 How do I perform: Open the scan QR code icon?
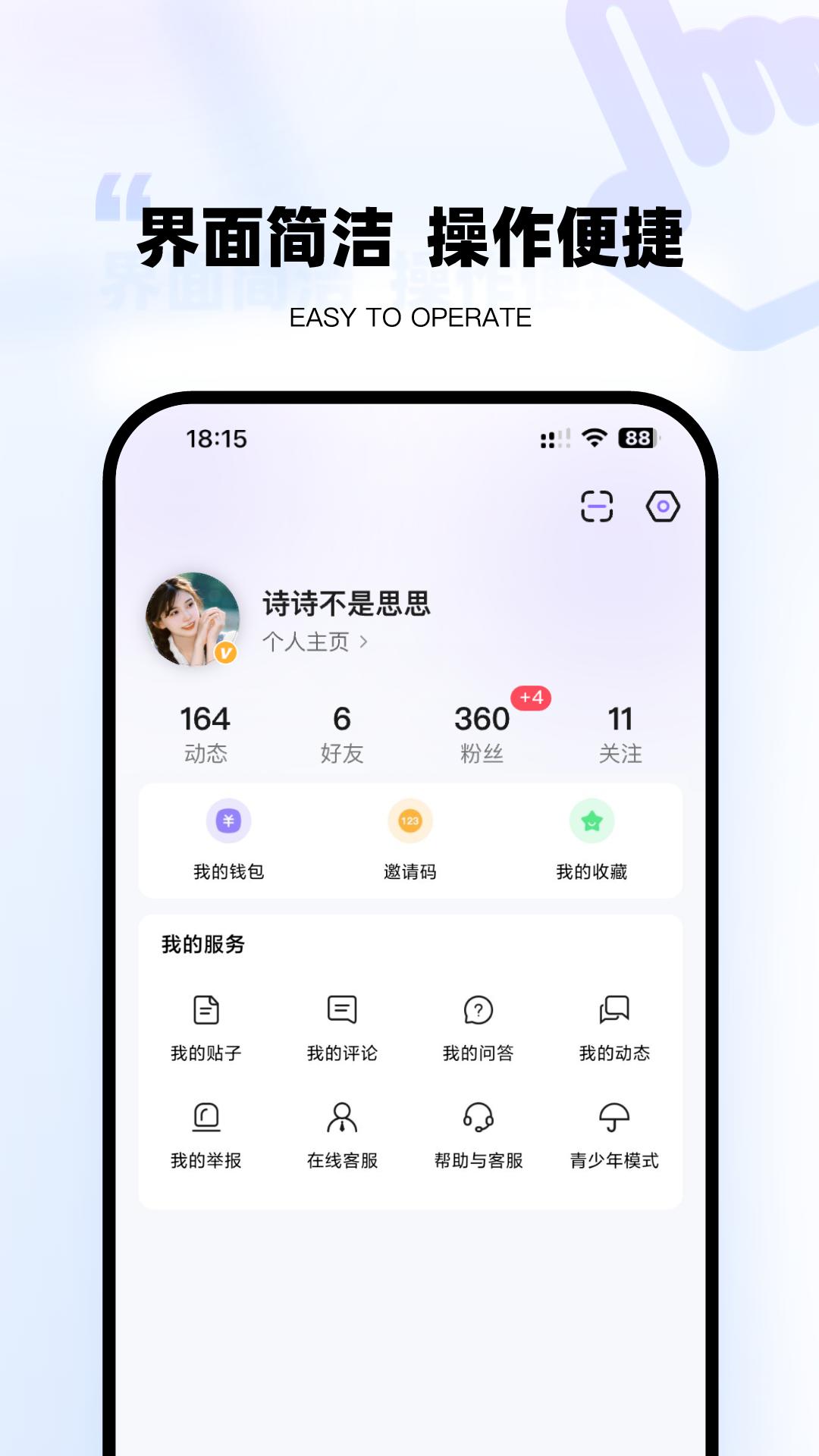(x=598, y=504)
